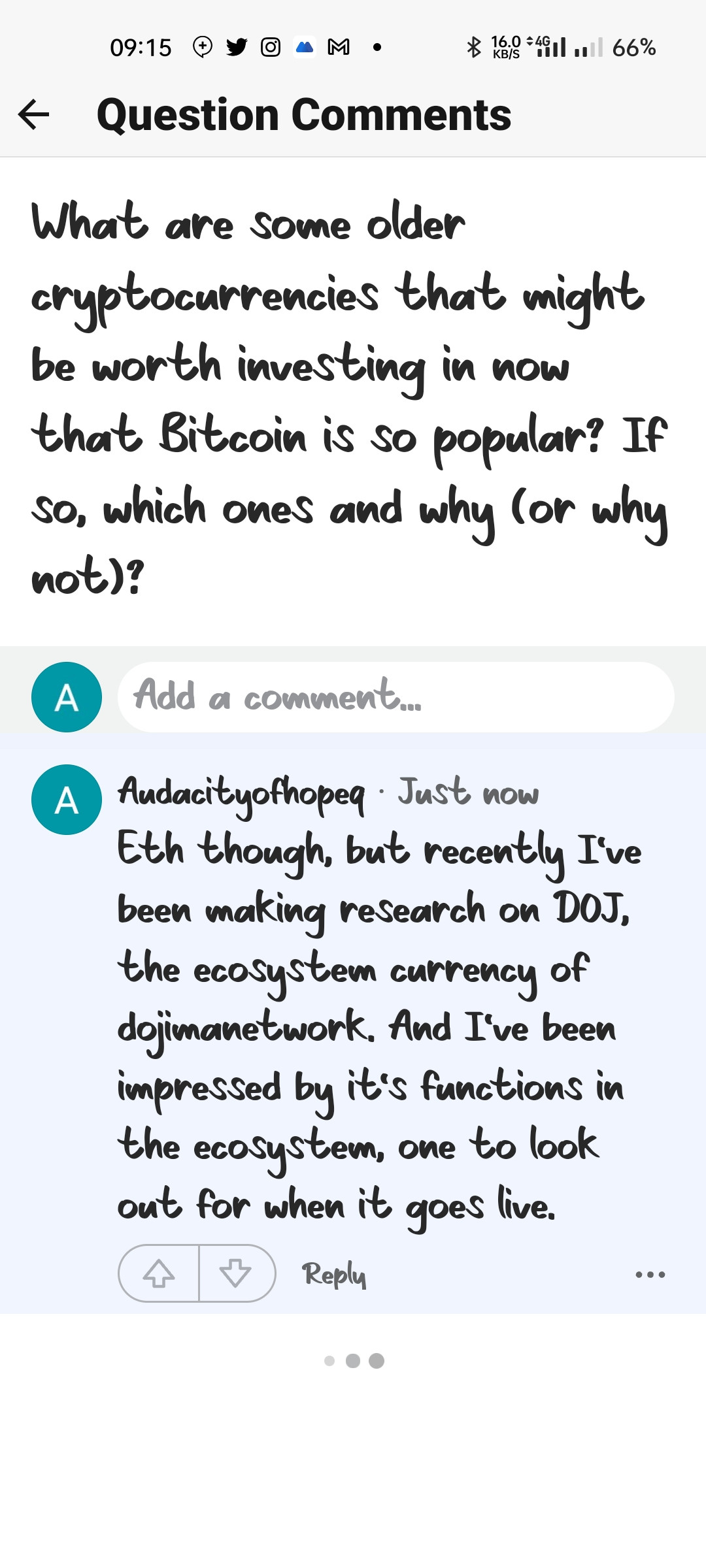Open the Audacityofhopeq profile name

point(241,792)
